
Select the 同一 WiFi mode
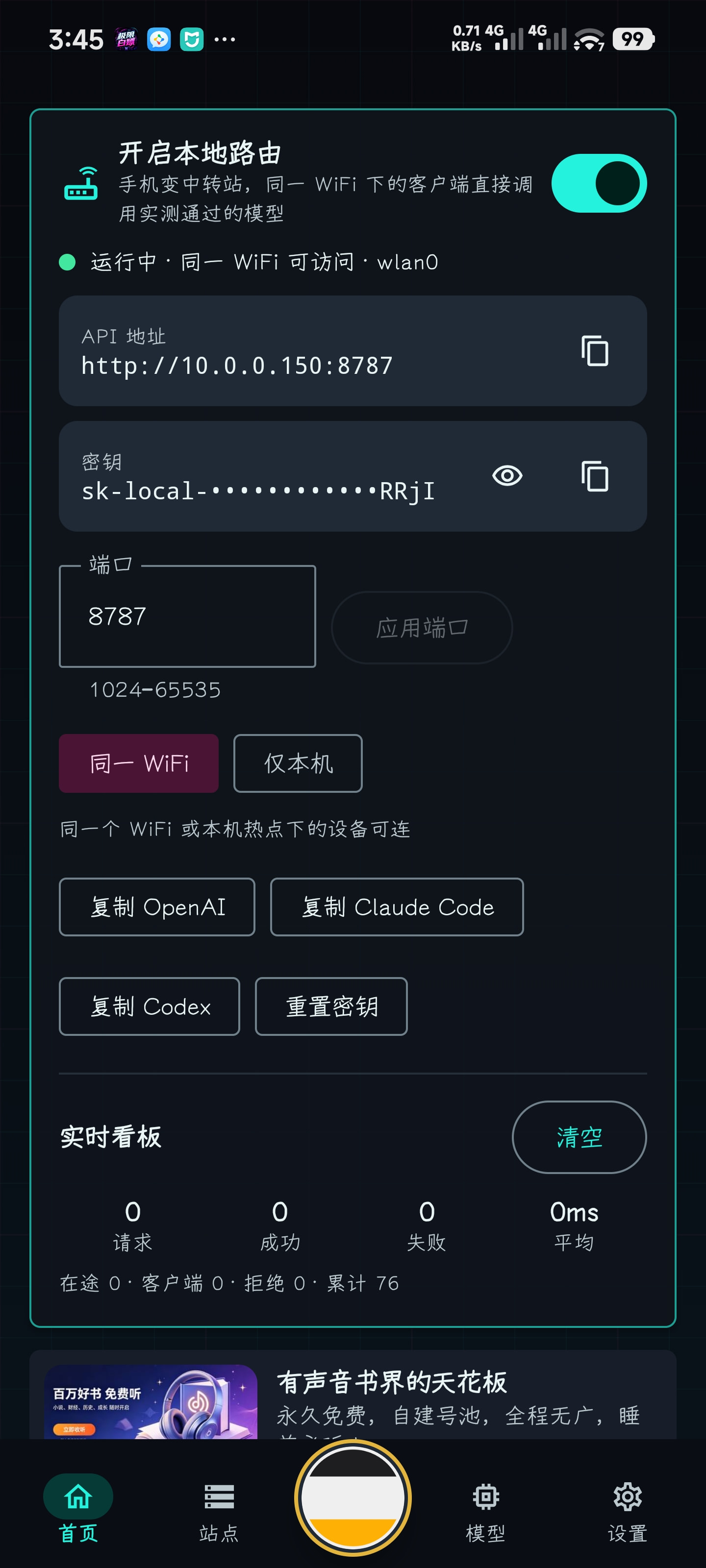(139, 763)
